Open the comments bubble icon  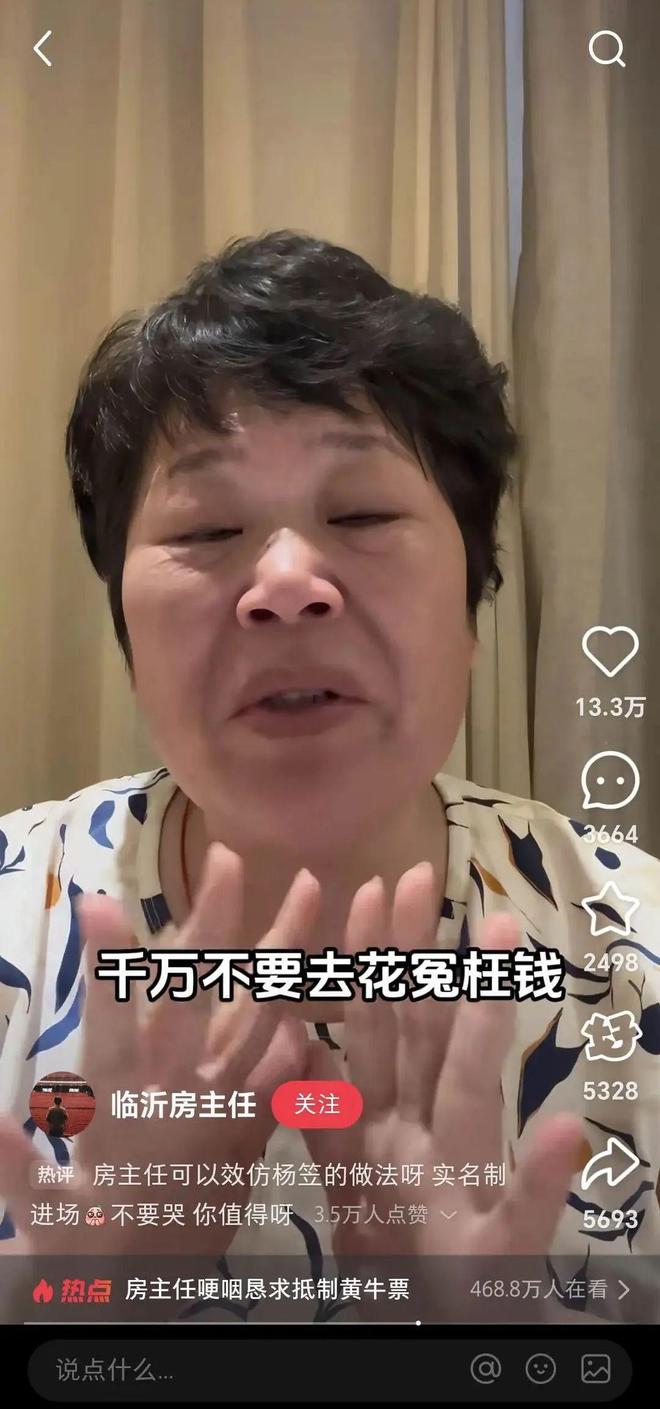610,781
